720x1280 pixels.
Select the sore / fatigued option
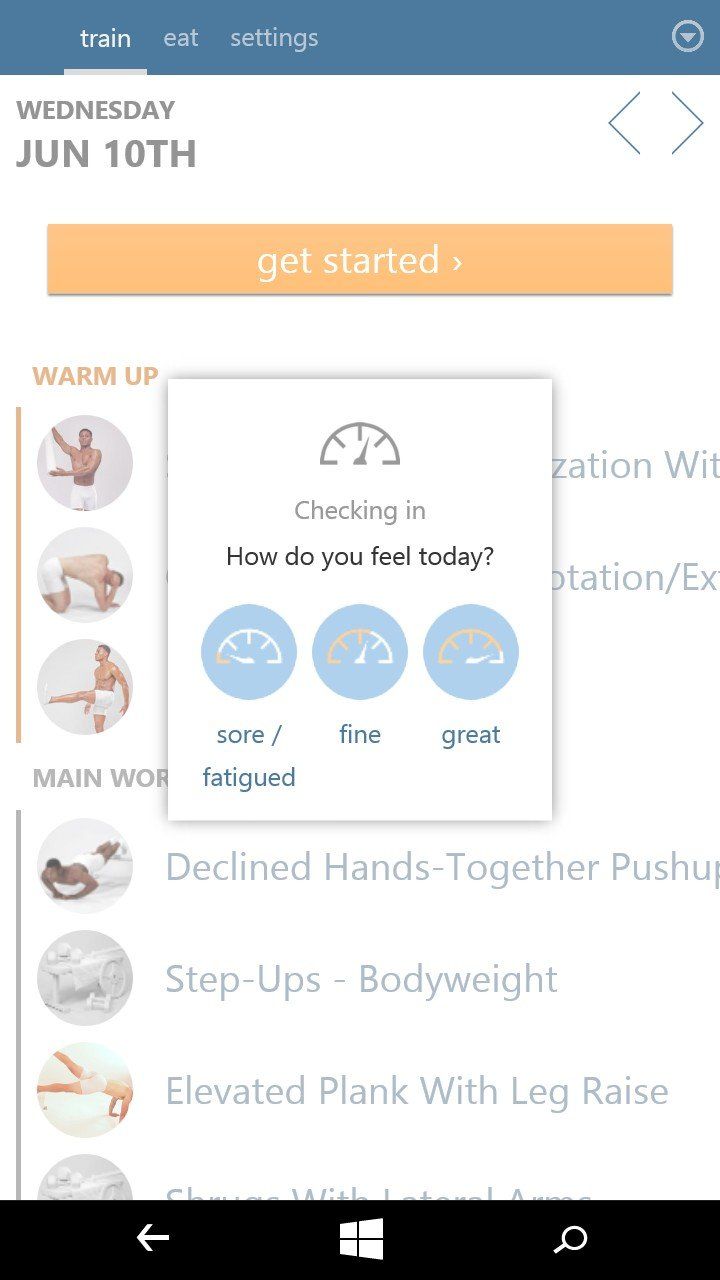pyautogui.click(x=249, y=652)
